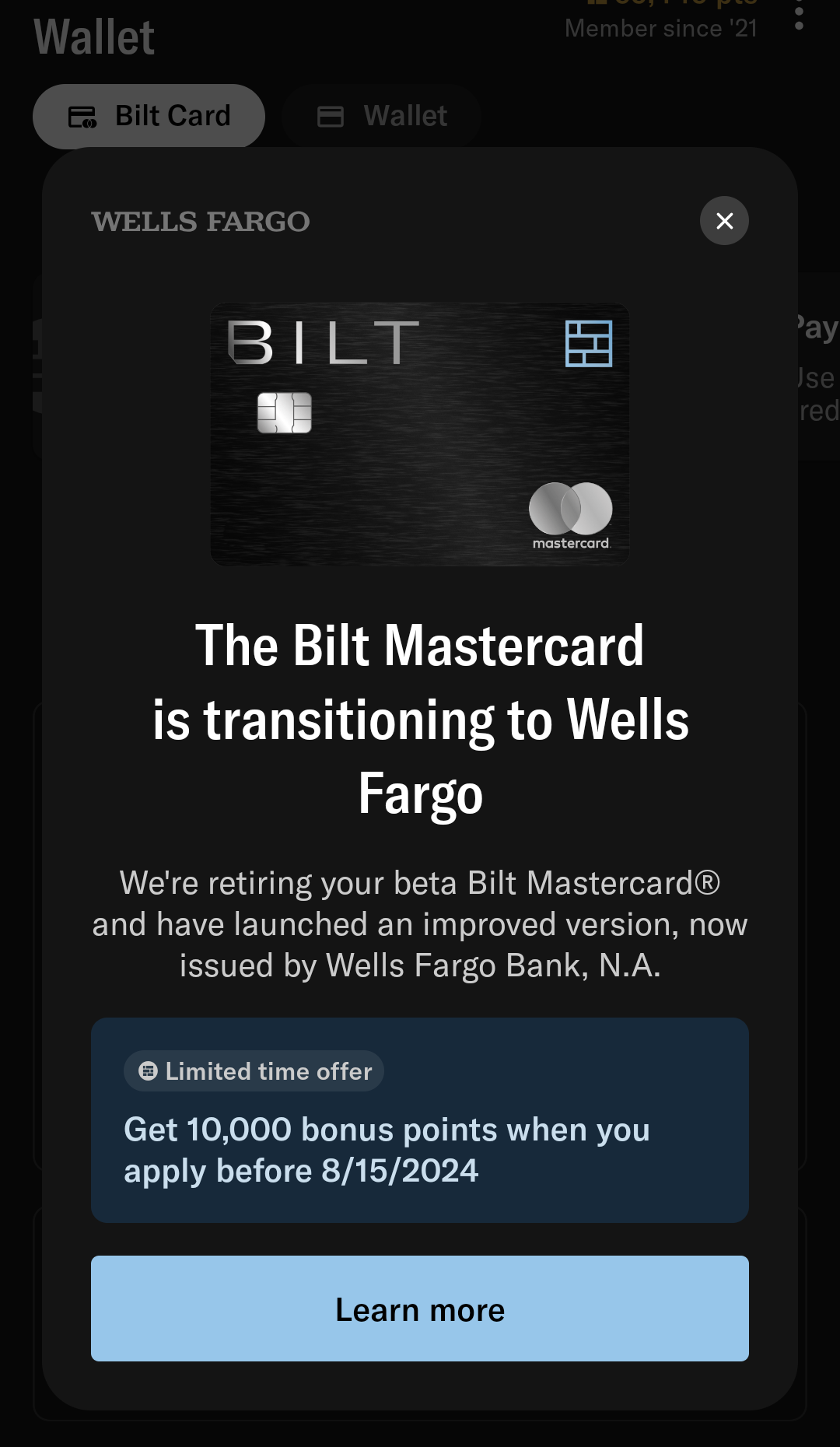Close the Wells Fargo transition dialog

(x=724, y=221)
